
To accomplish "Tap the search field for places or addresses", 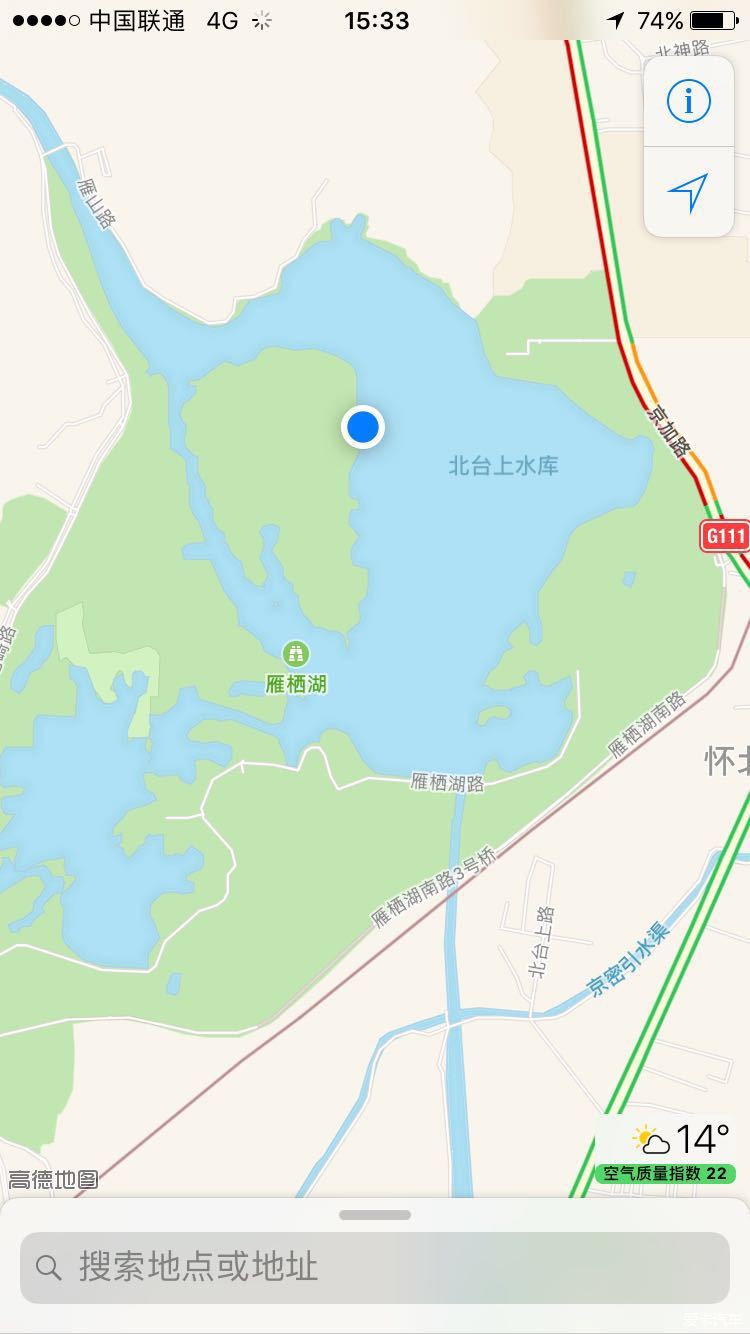I will [x=375, y=1267].
